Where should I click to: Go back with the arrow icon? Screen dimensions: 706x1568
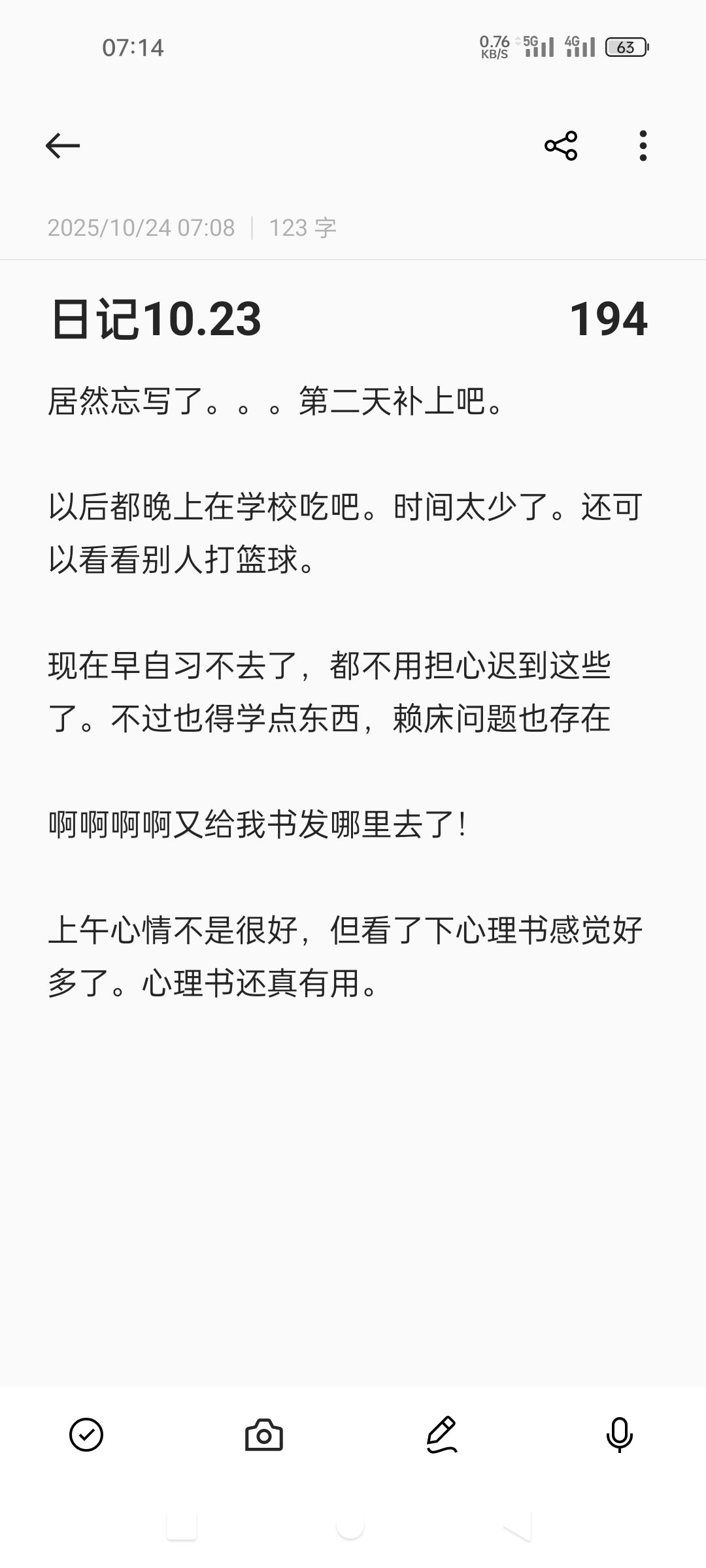click(62, 145)
